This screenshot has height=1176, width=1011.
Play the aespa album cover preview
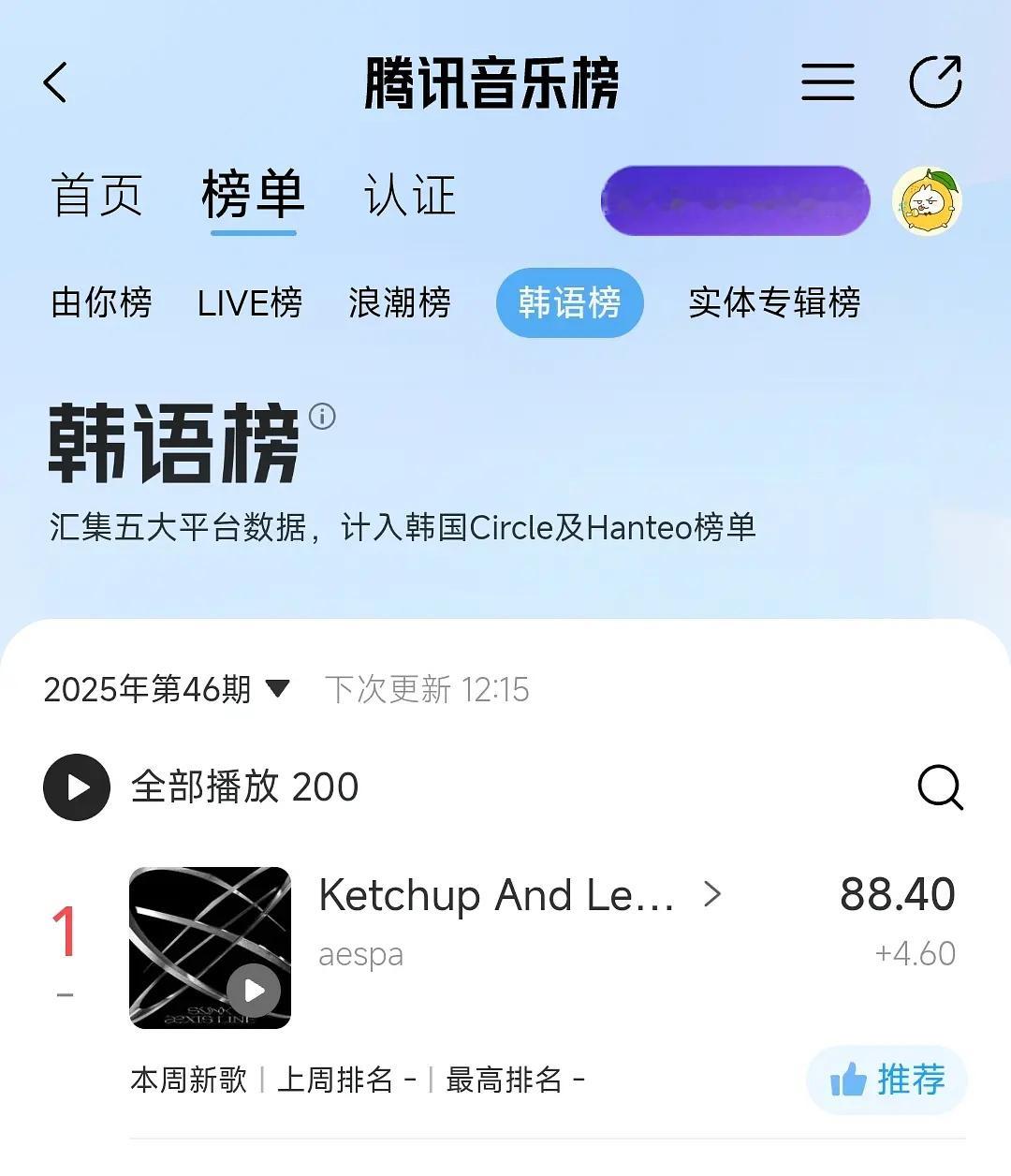pos(254,990)
